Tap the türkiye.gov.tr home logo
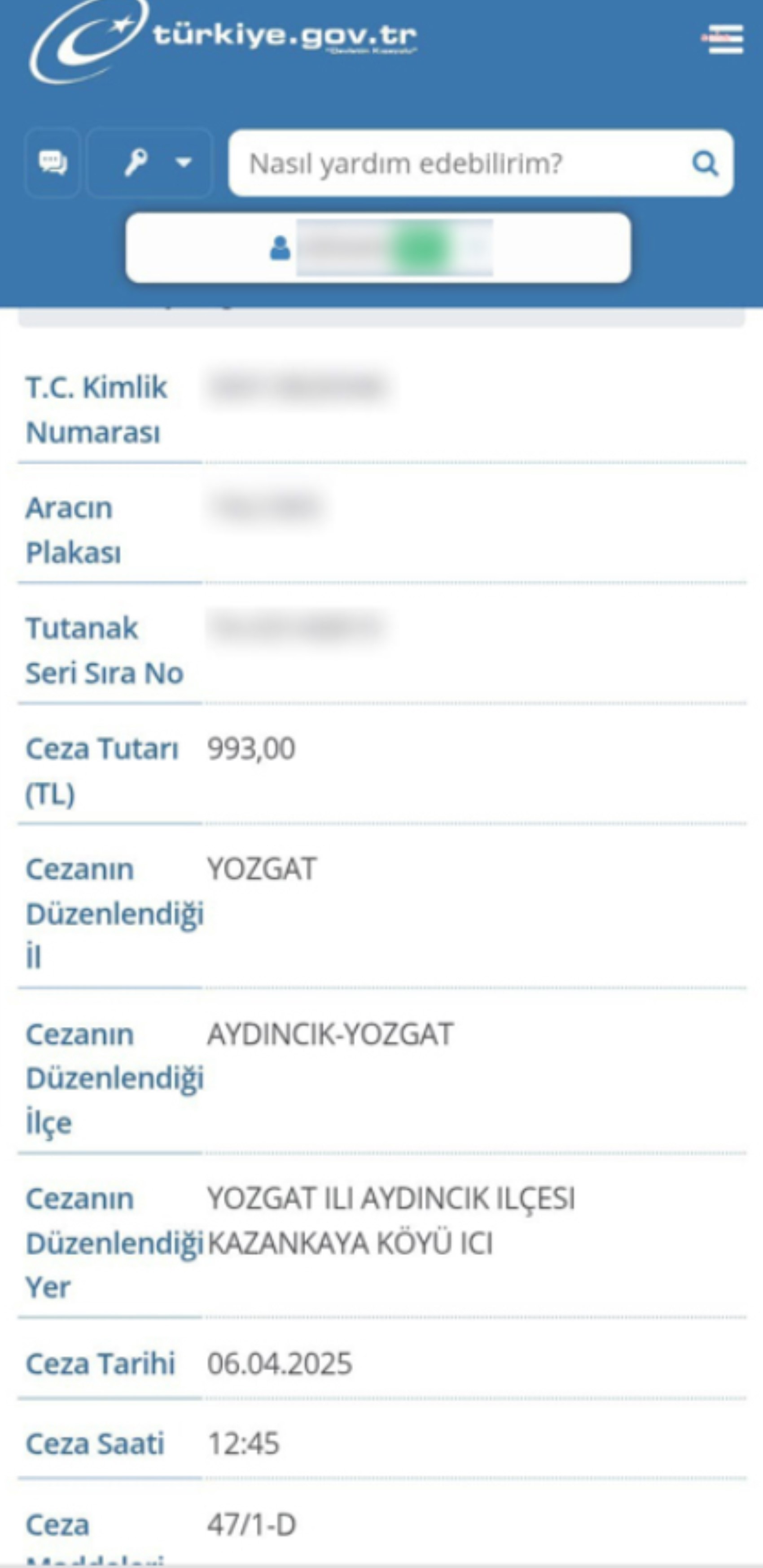Screen dimensions: 763x1568 (222, 39)
